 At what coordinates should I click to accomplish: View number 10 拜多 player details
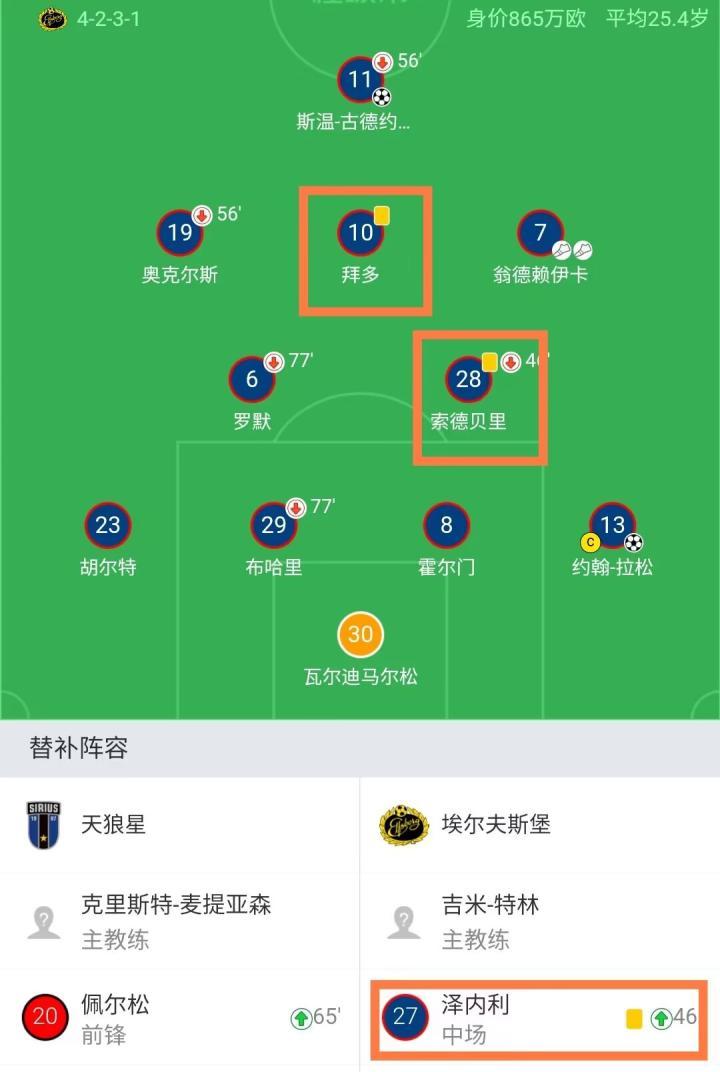[x=360, y=234]
